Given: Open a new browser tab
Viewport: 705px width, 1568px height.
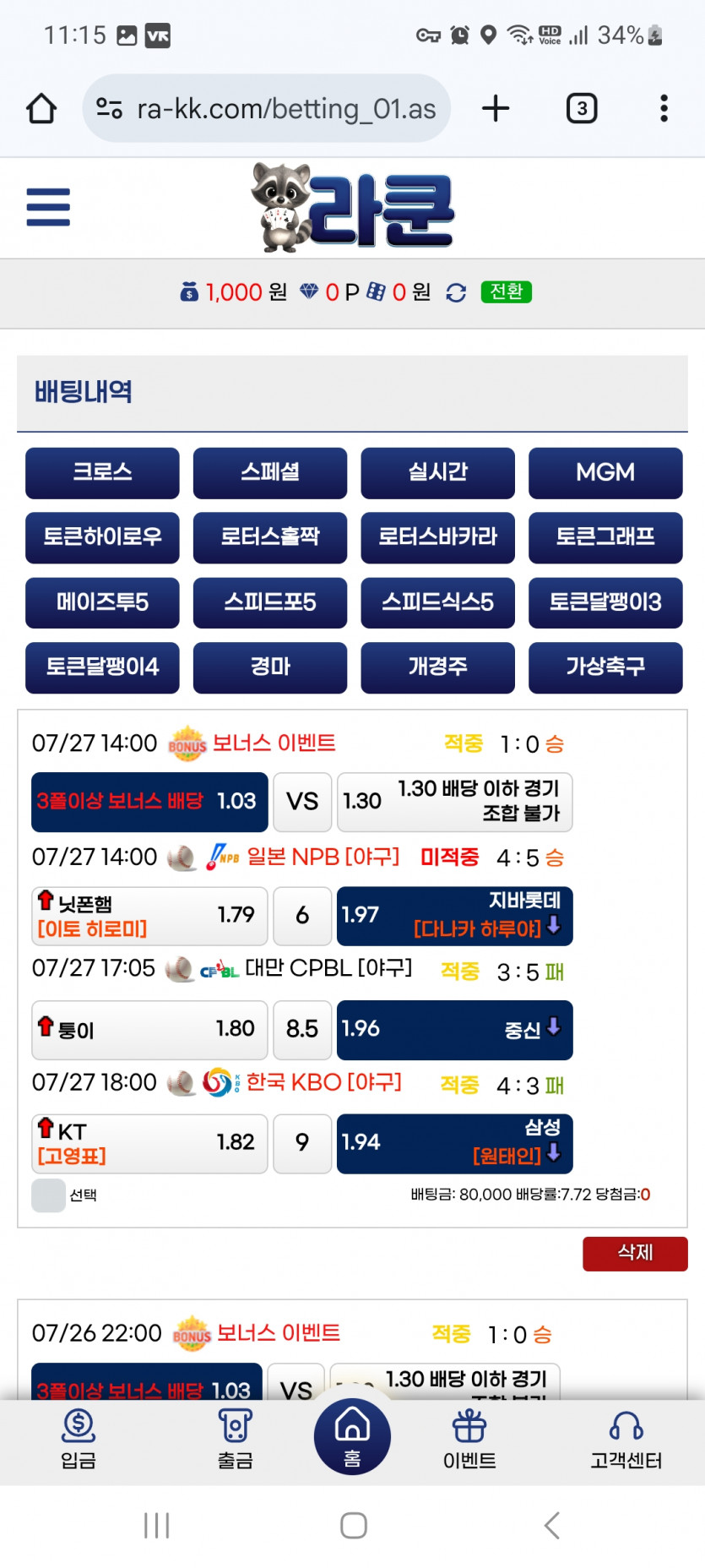Looking at the screenshot, I should 496,108.
